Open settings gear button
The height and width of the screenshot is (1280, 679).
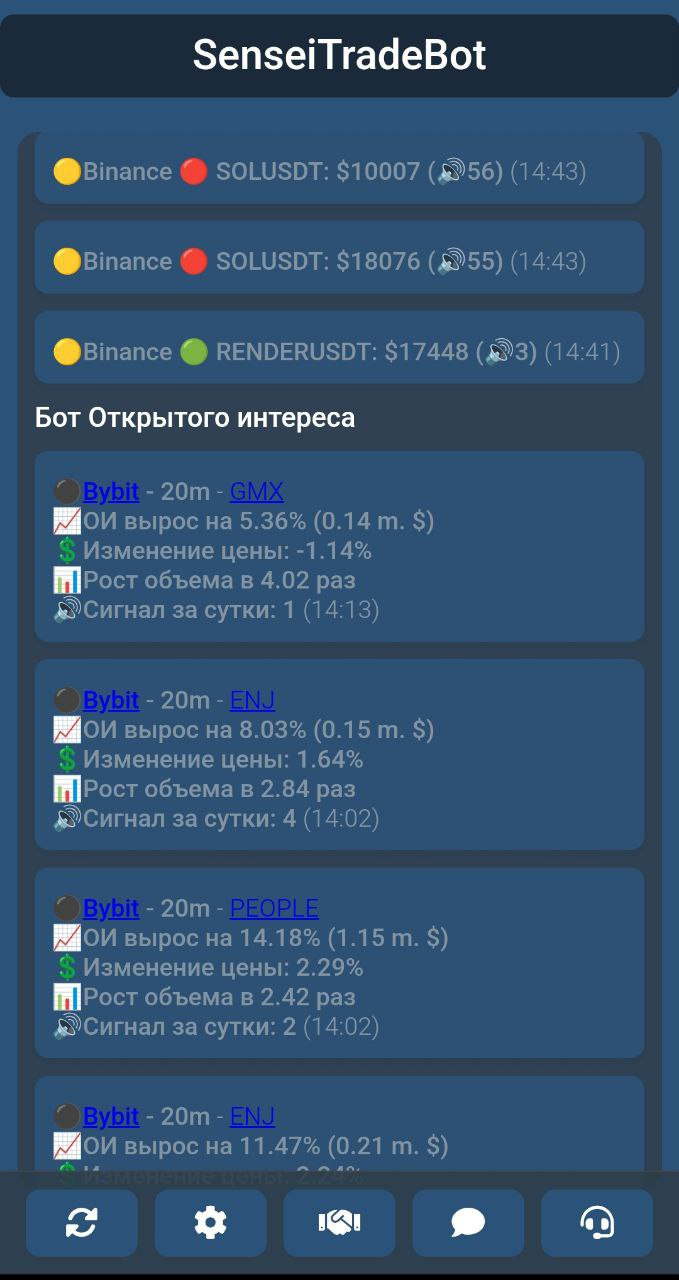pos(210,1223)
